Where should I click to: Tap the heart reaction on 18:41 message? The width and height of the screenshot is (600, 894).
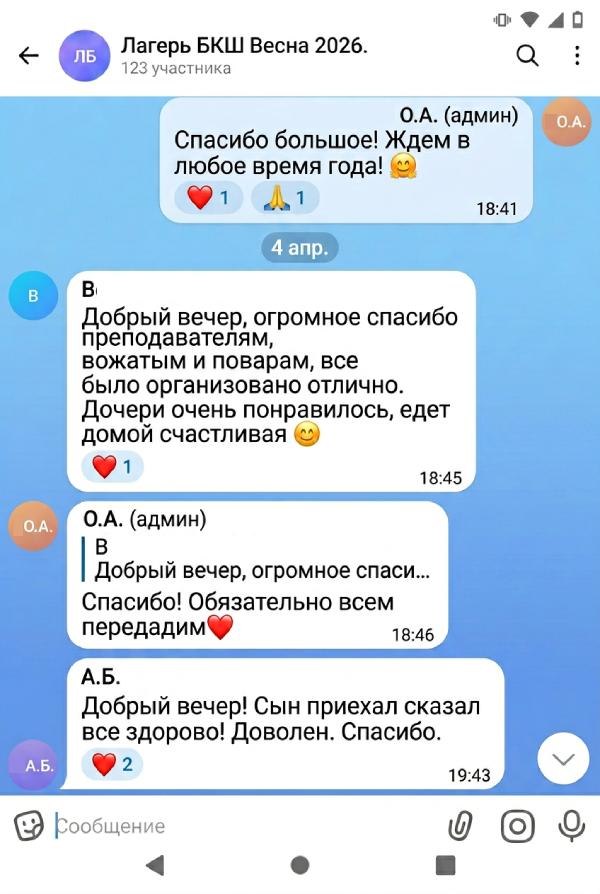coord(209,198)
